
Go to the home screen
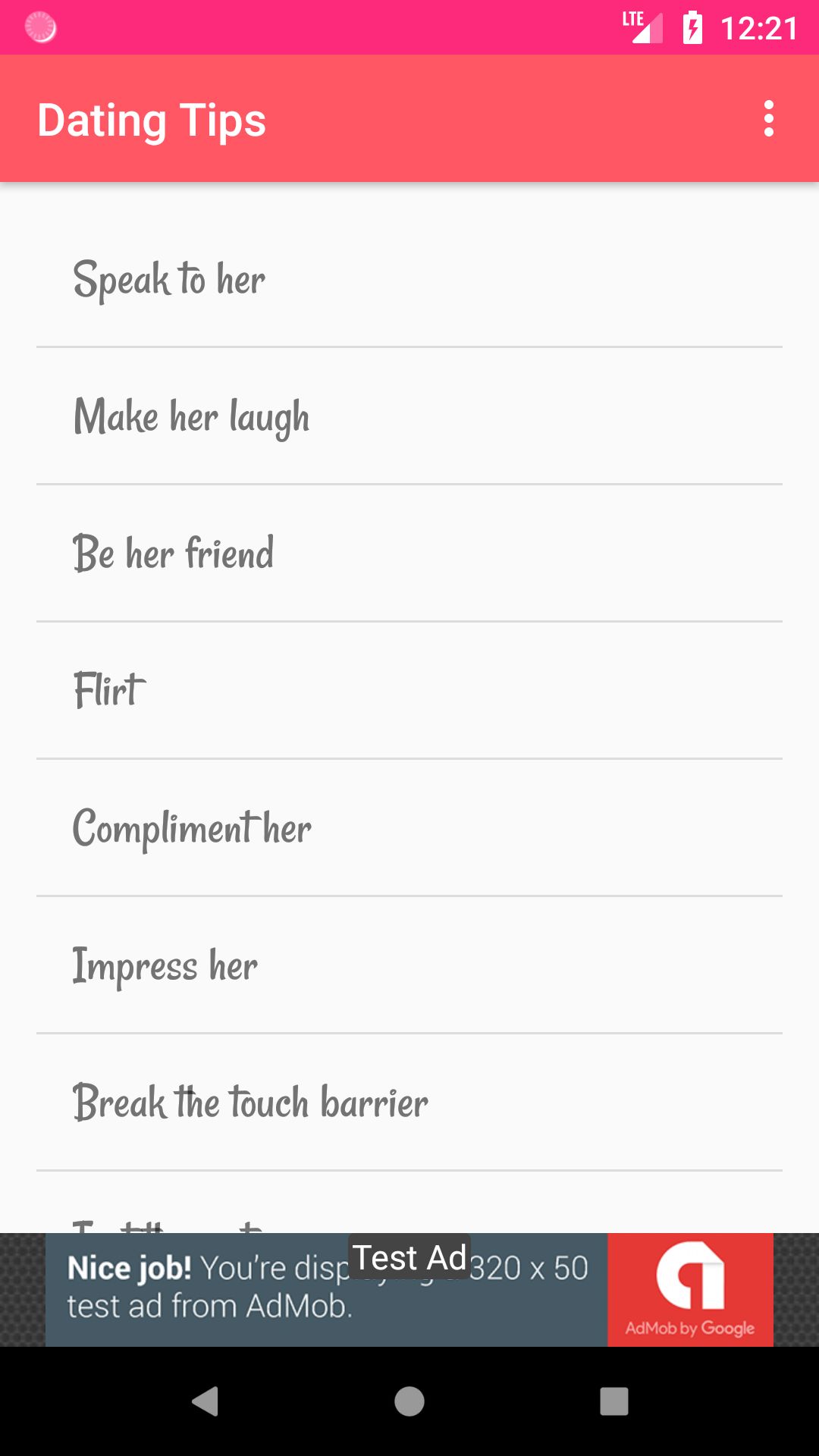click(409, 1401)
